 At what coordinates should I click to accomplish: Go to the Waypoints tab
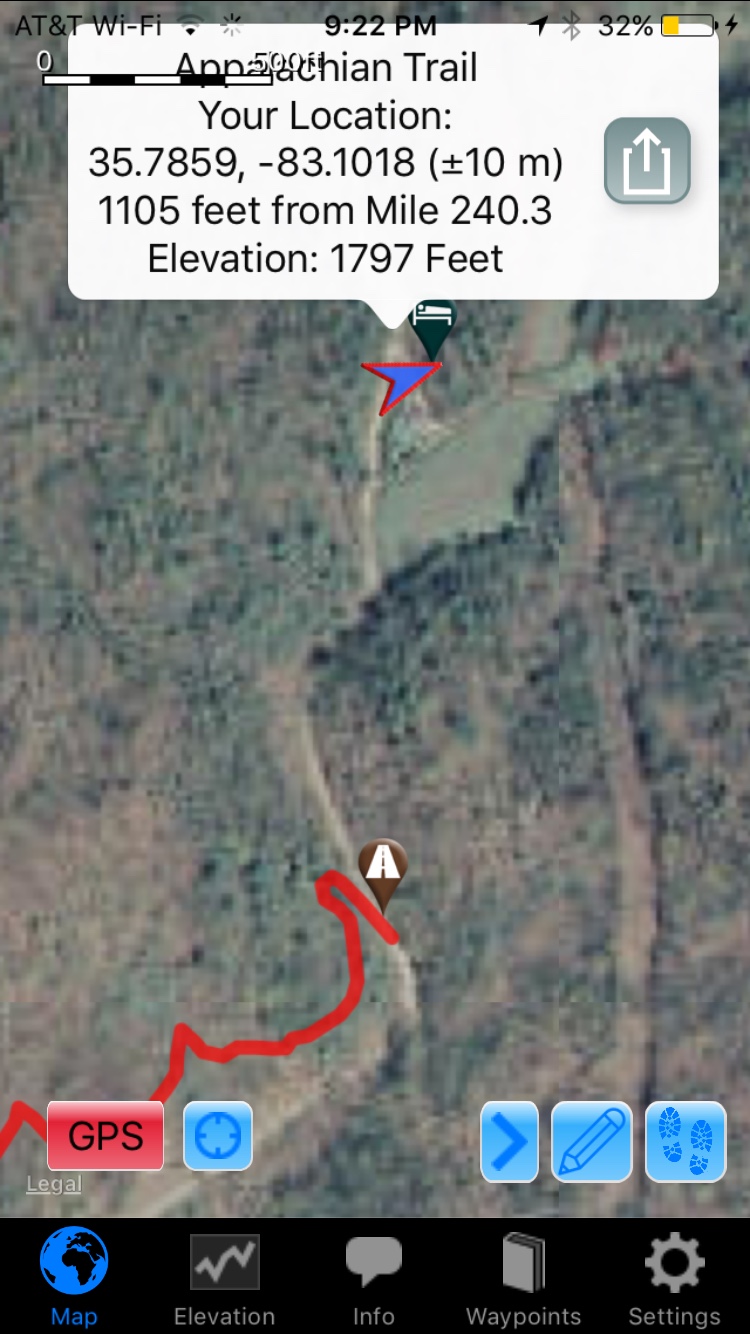coord(523,1278)
